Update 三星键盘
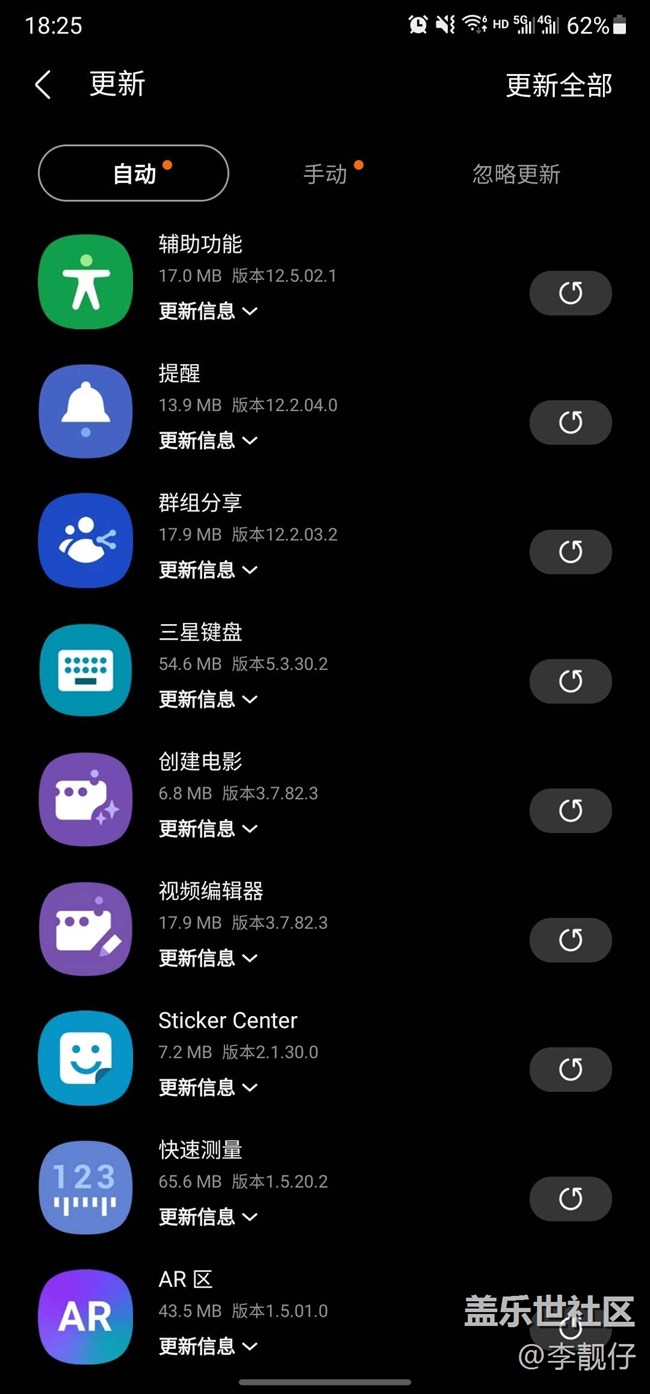650x1394 pixels. 570,681
